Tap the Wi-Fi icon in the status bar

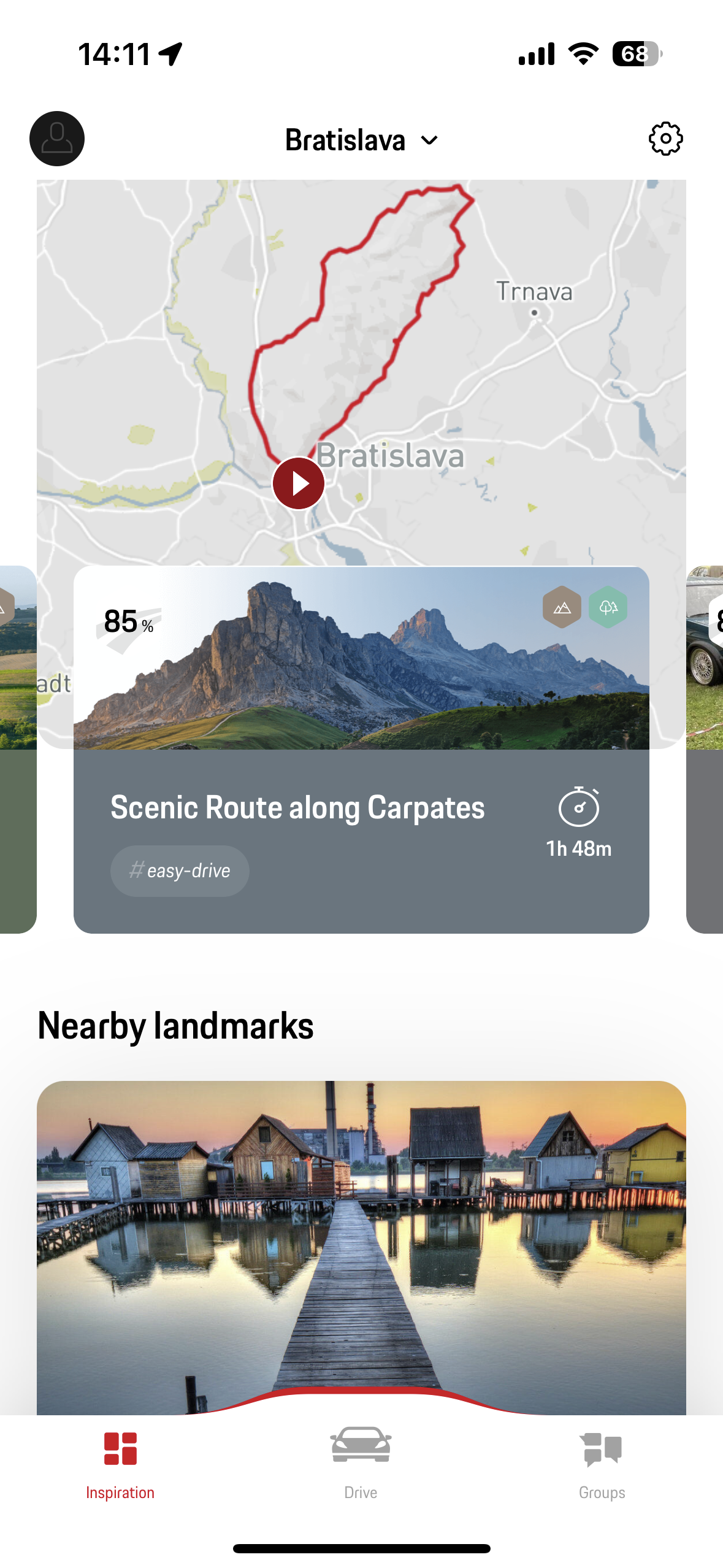tap(581, 54)
